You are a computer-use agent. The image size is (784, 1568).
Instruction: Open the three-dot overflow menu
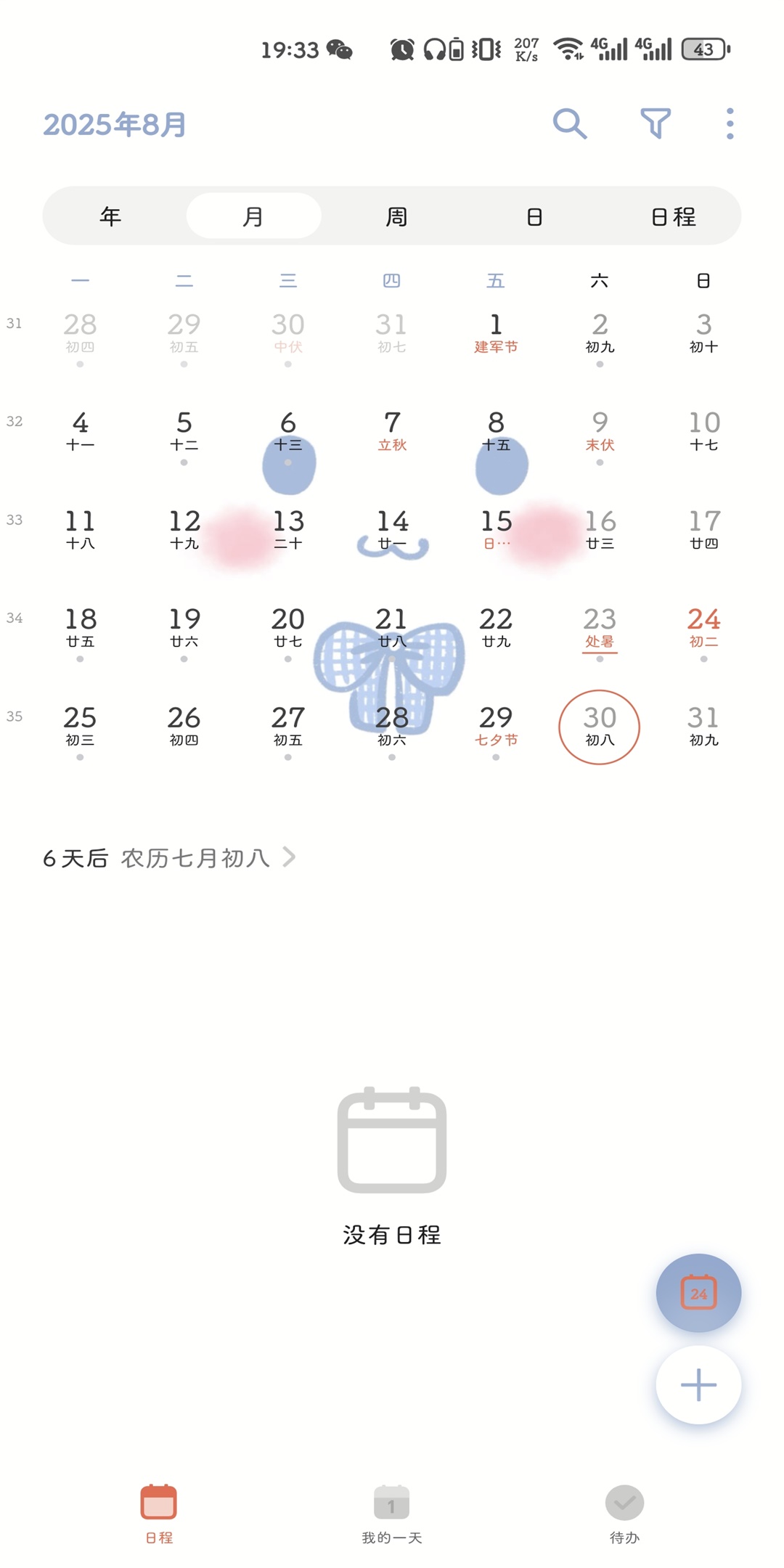tap(730, 124)
